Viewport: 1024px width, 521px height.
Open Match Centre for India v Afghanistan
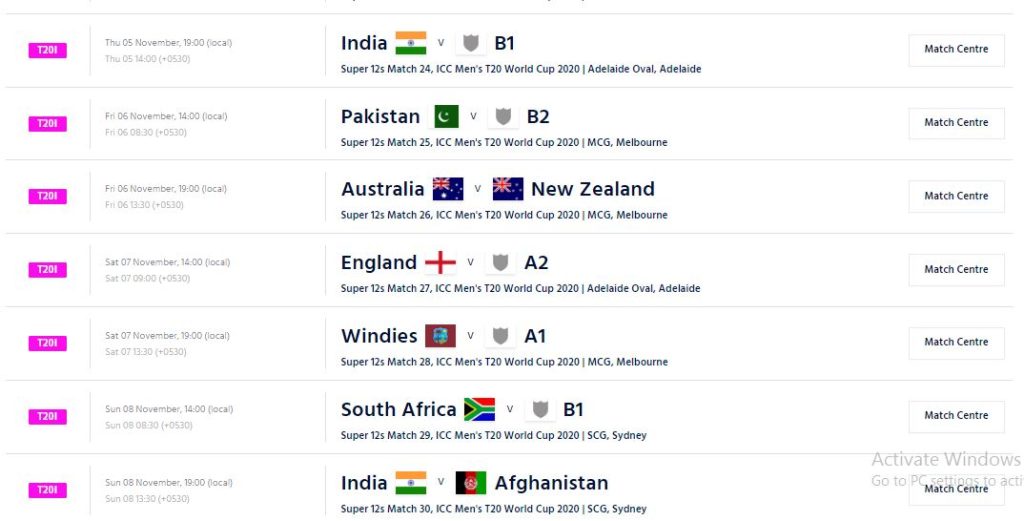pos(956,489)
